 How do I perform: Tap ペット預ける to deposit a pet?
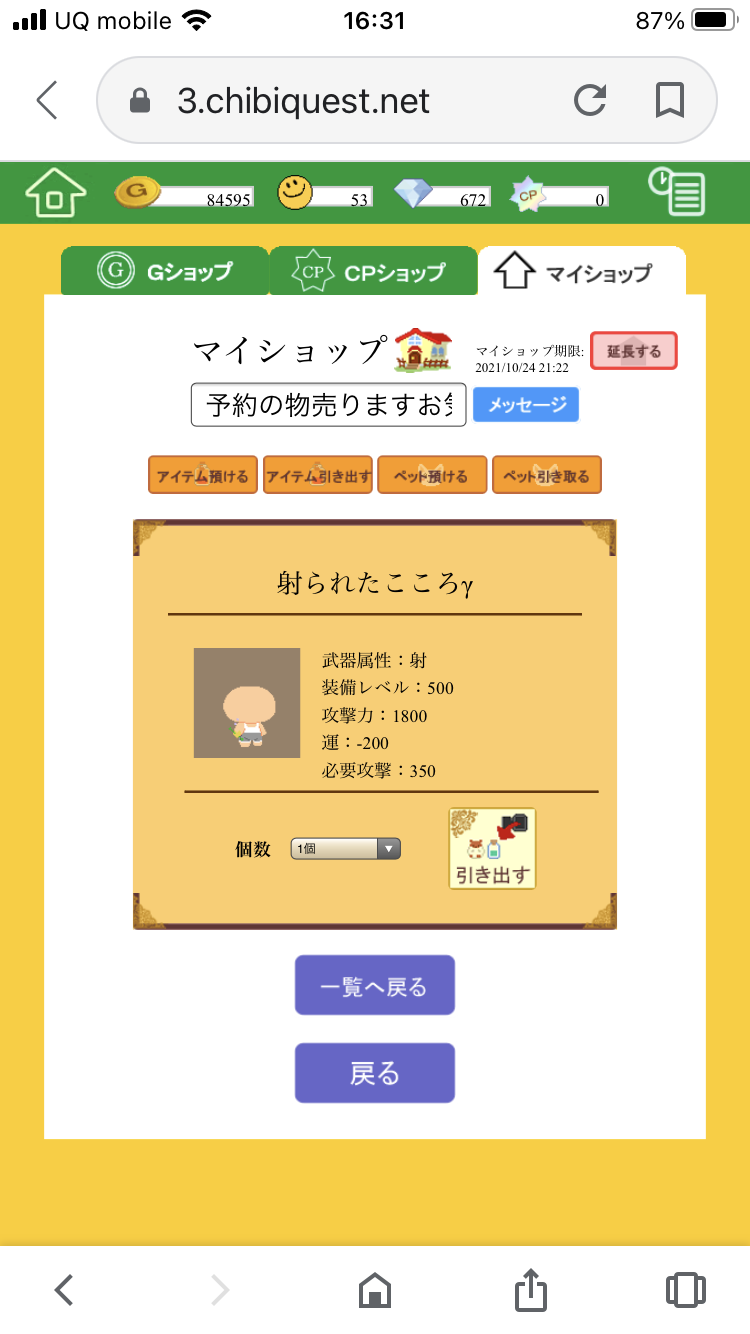[x=432, y=475]
